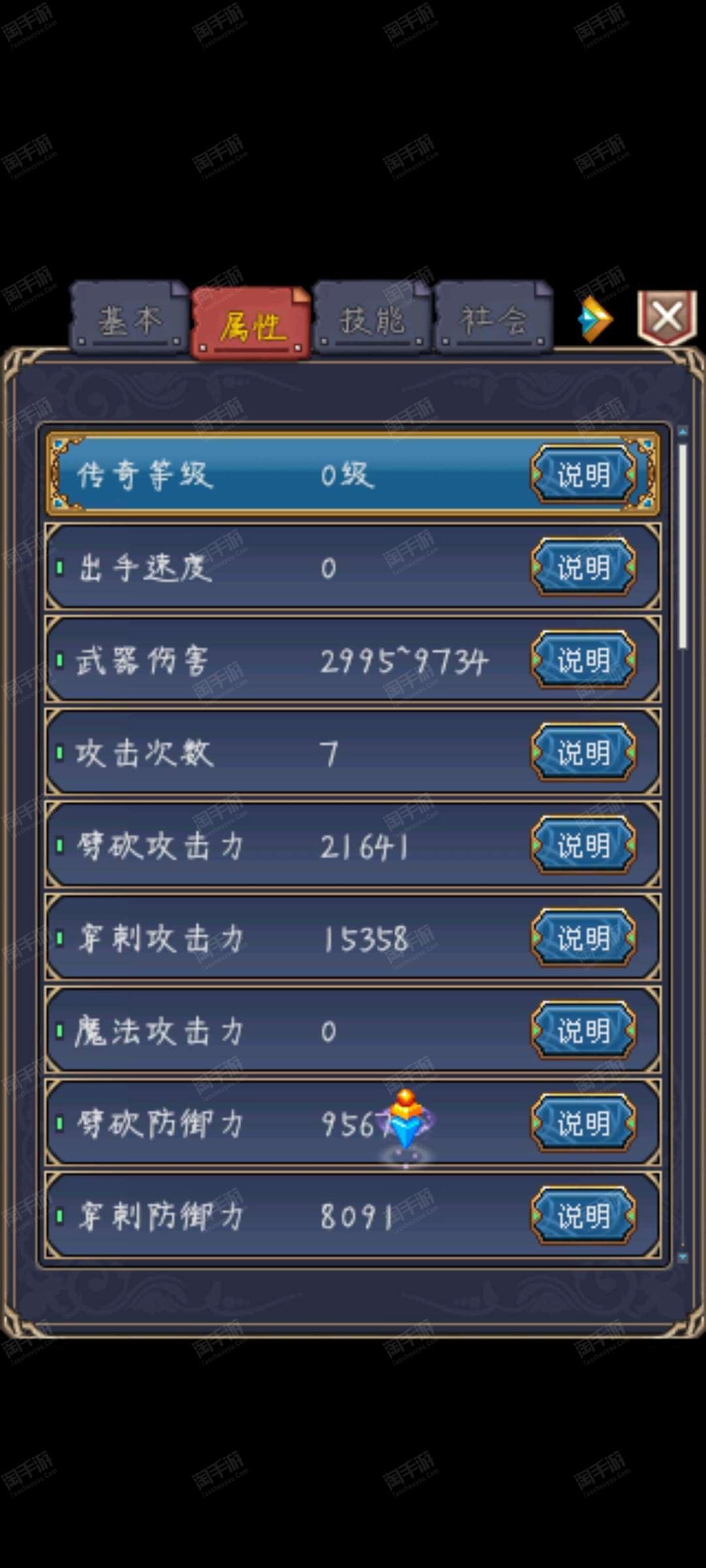View 说明 for 魔法攻击力
Screen dimensions: 706x1568
tap(584, 1031)
